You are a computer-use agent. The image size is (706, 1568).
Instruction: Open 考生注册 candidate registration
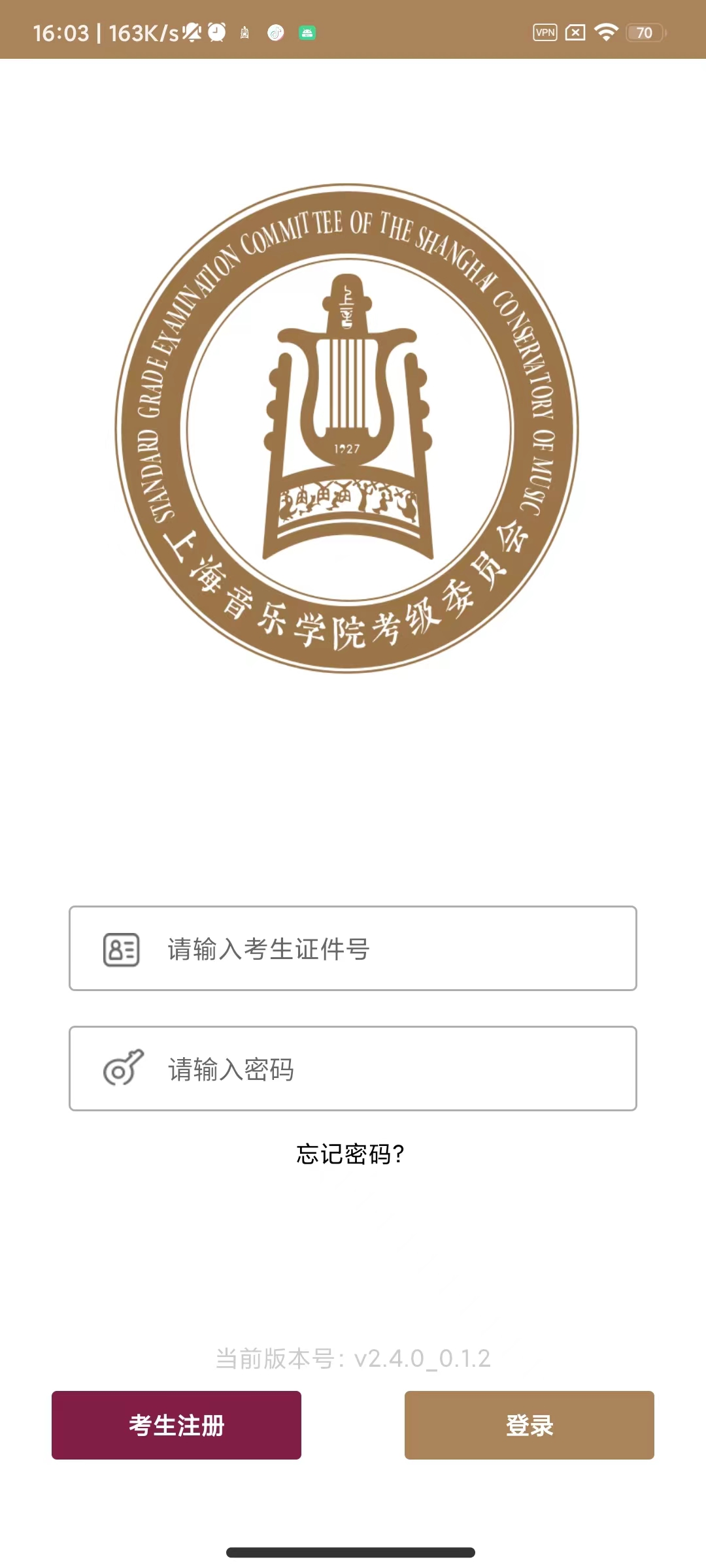[x=176, y=1426]
